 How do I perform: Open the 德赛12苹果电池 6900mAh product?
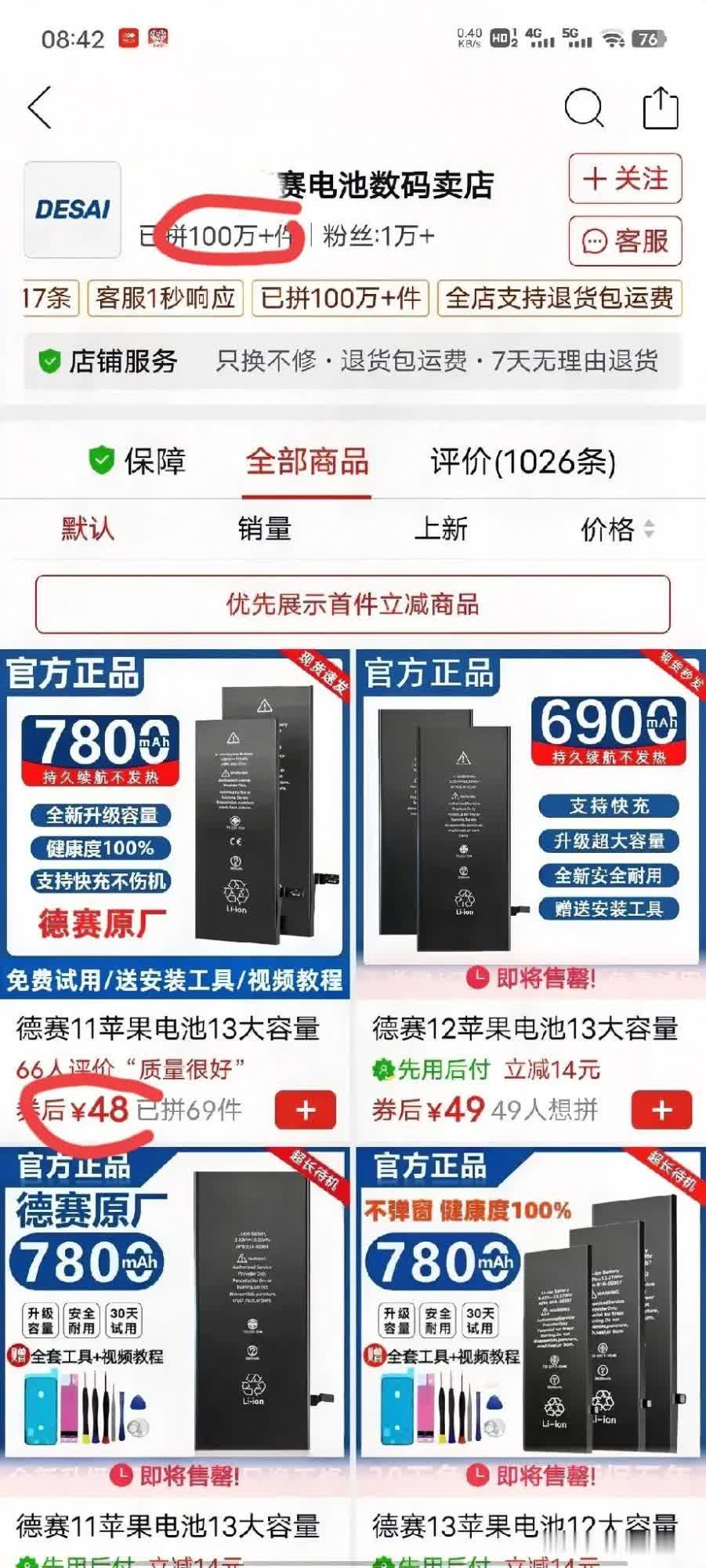coord(530,823)
